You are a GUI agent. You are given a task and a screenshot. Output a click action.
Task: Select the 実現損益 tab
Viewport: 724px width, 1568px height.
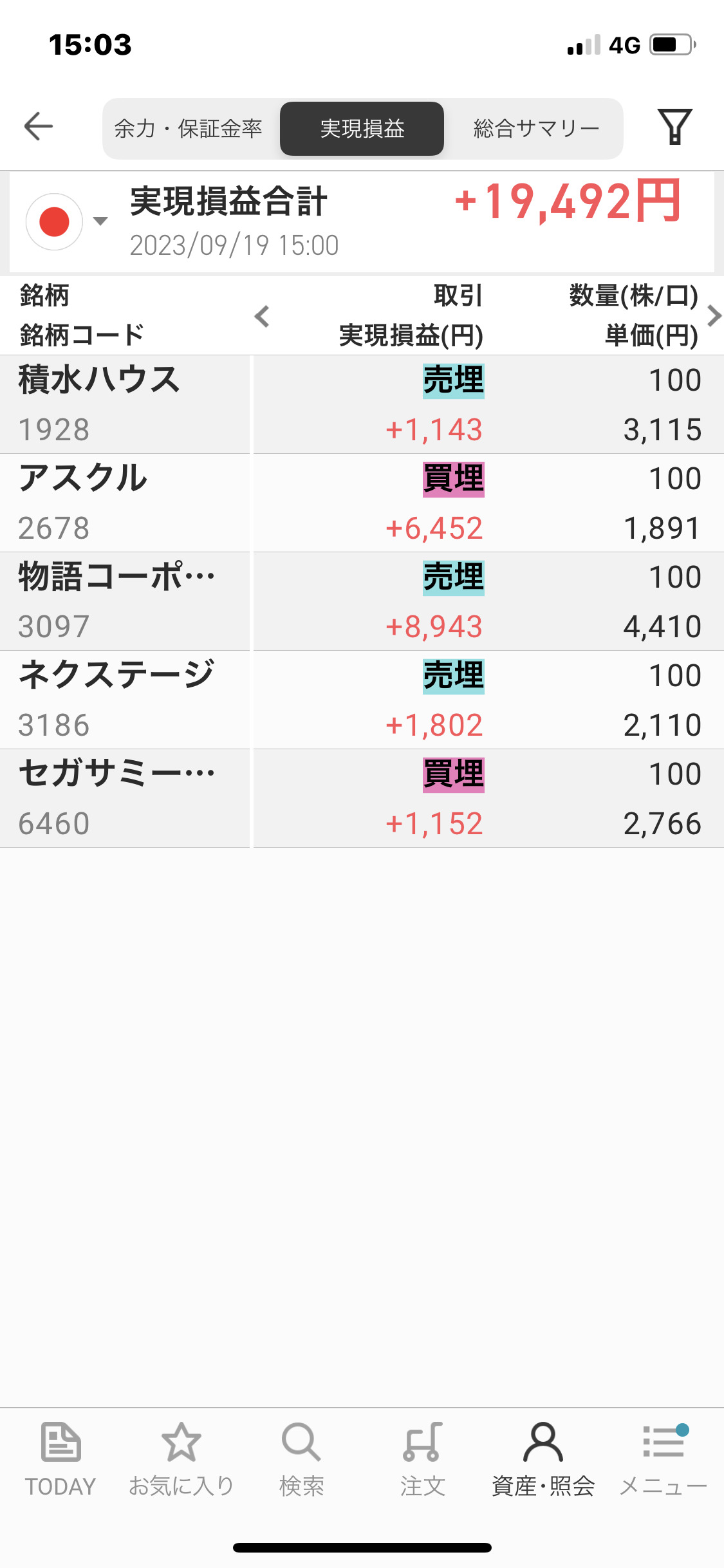pos(362,129)
